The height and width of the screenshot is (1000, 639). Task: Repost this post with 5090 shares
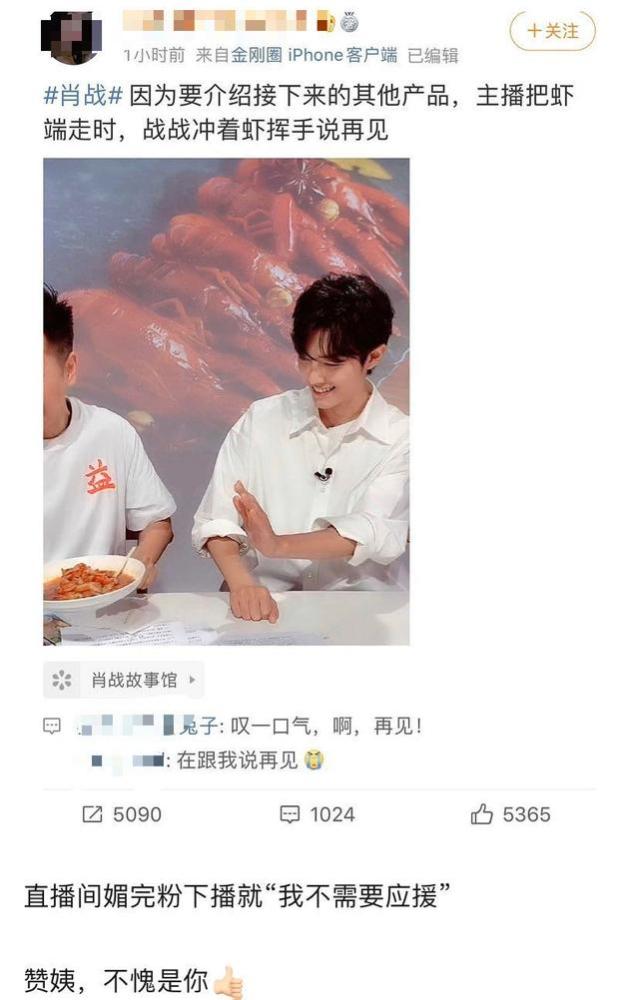[121, 814]
